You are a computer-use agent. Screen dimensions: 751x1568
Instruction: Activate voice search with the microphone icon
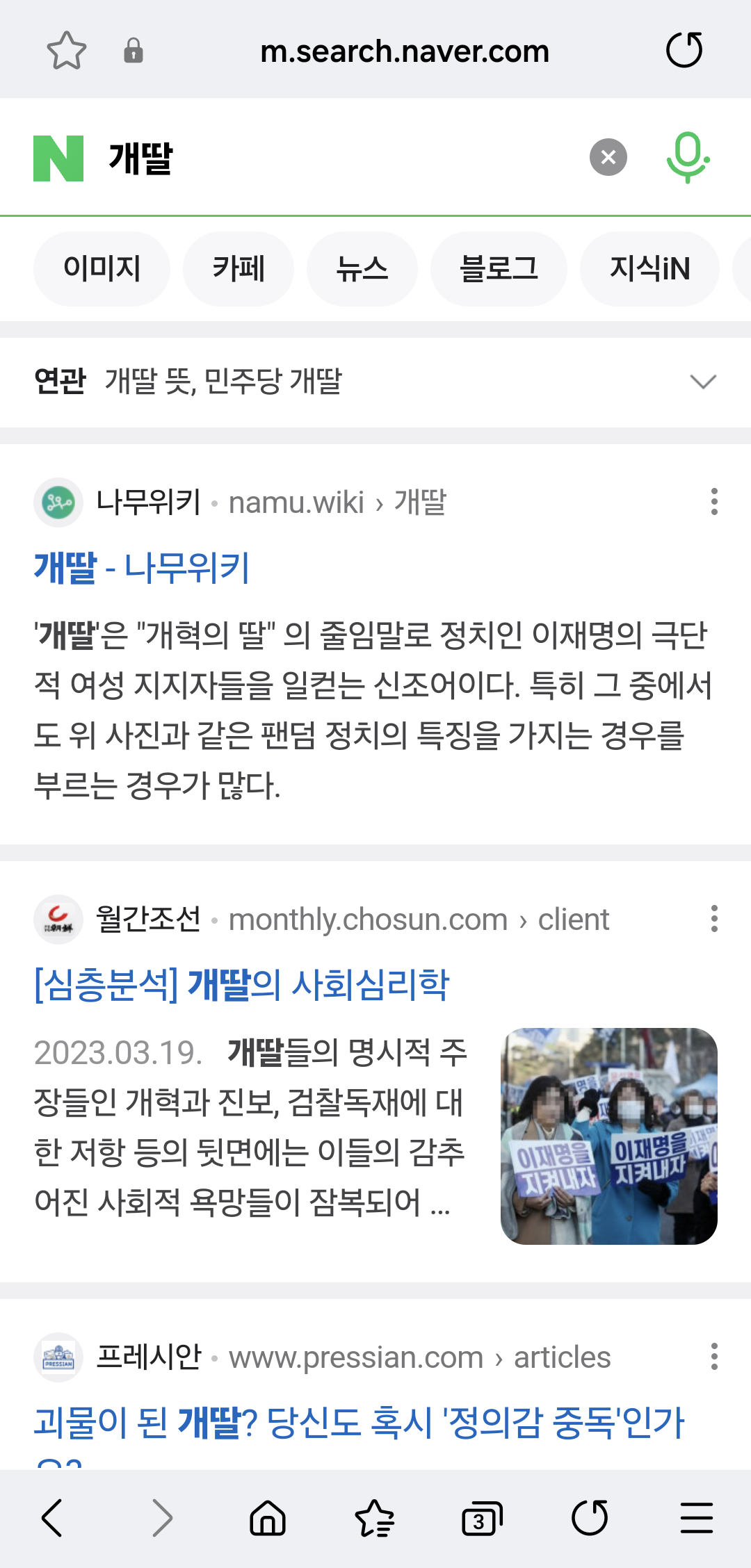tap(688, 157)
